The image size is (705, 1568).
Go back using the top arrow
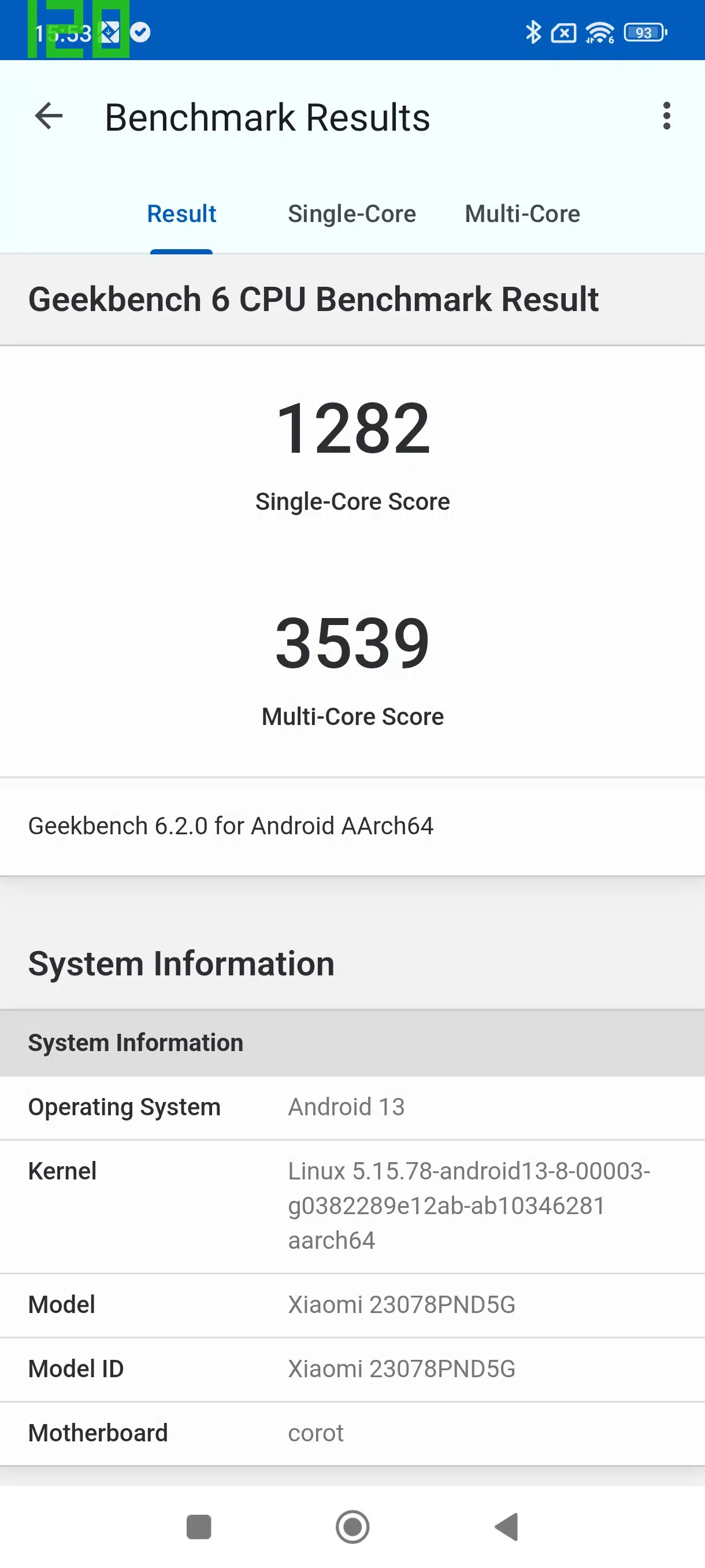coord(49,116)
